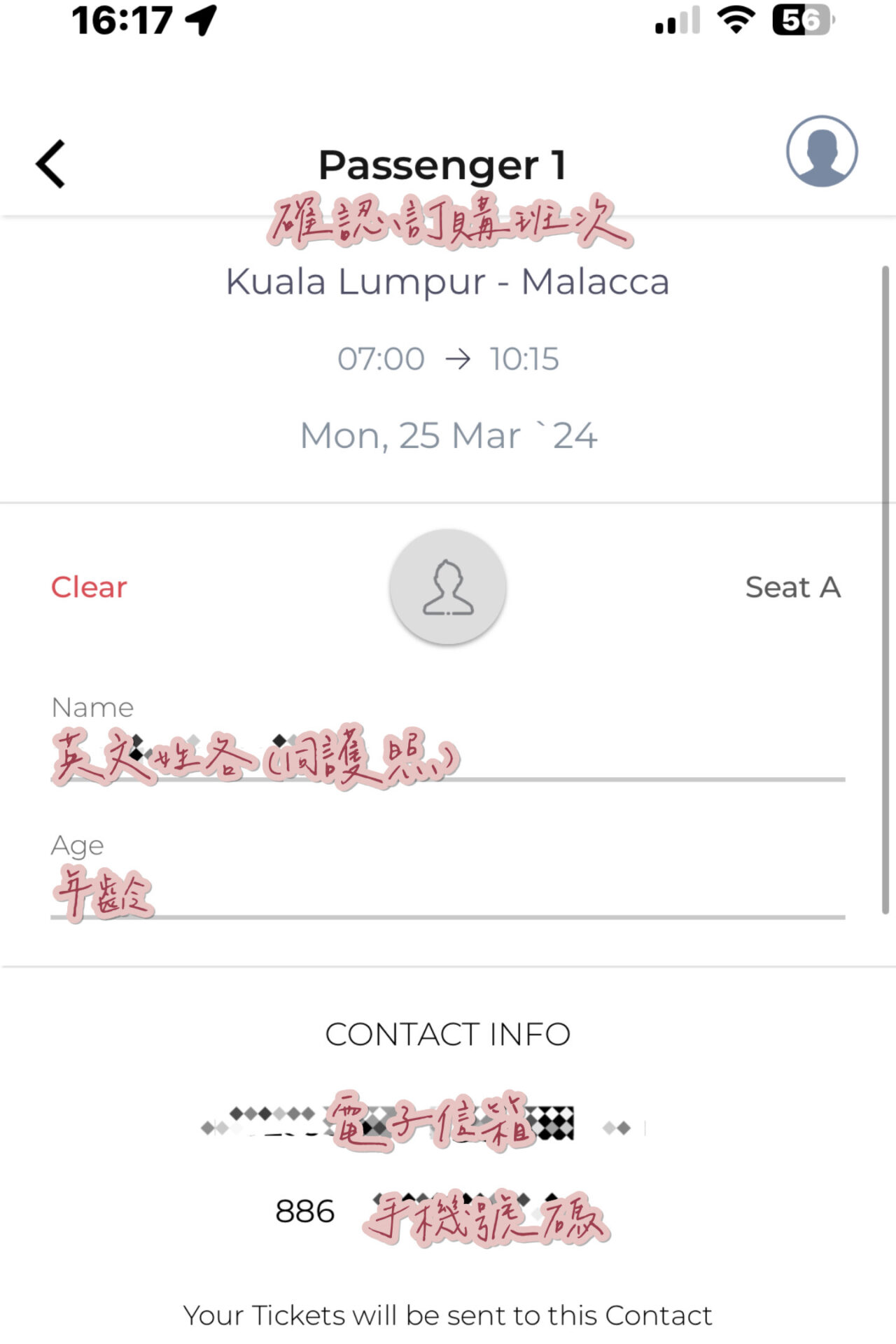Screen dimensions: 896x1344
Task: Open the profile icon in the header
Action: coord(821,152)
